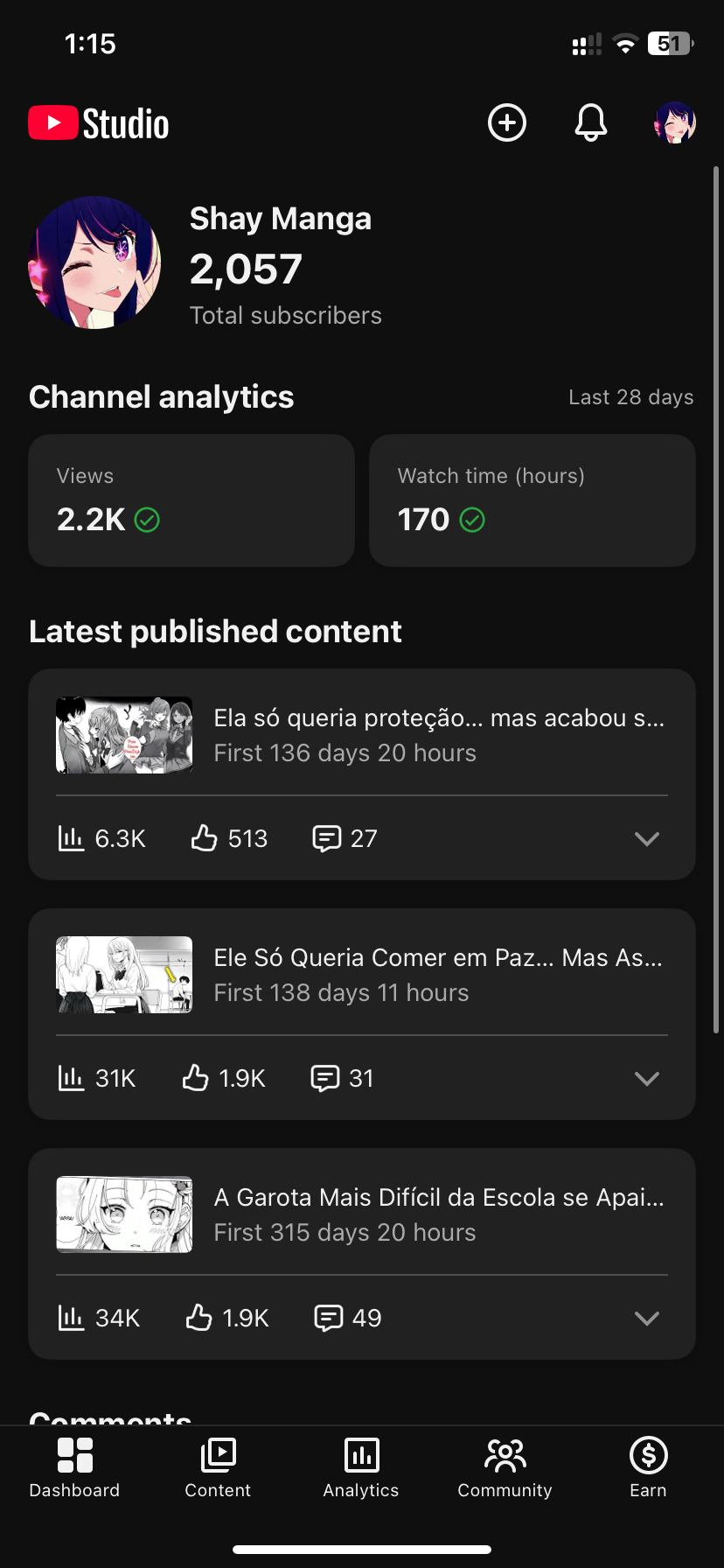Switch to the Earn tab

pyautogui.click(x=648, y=1468)
